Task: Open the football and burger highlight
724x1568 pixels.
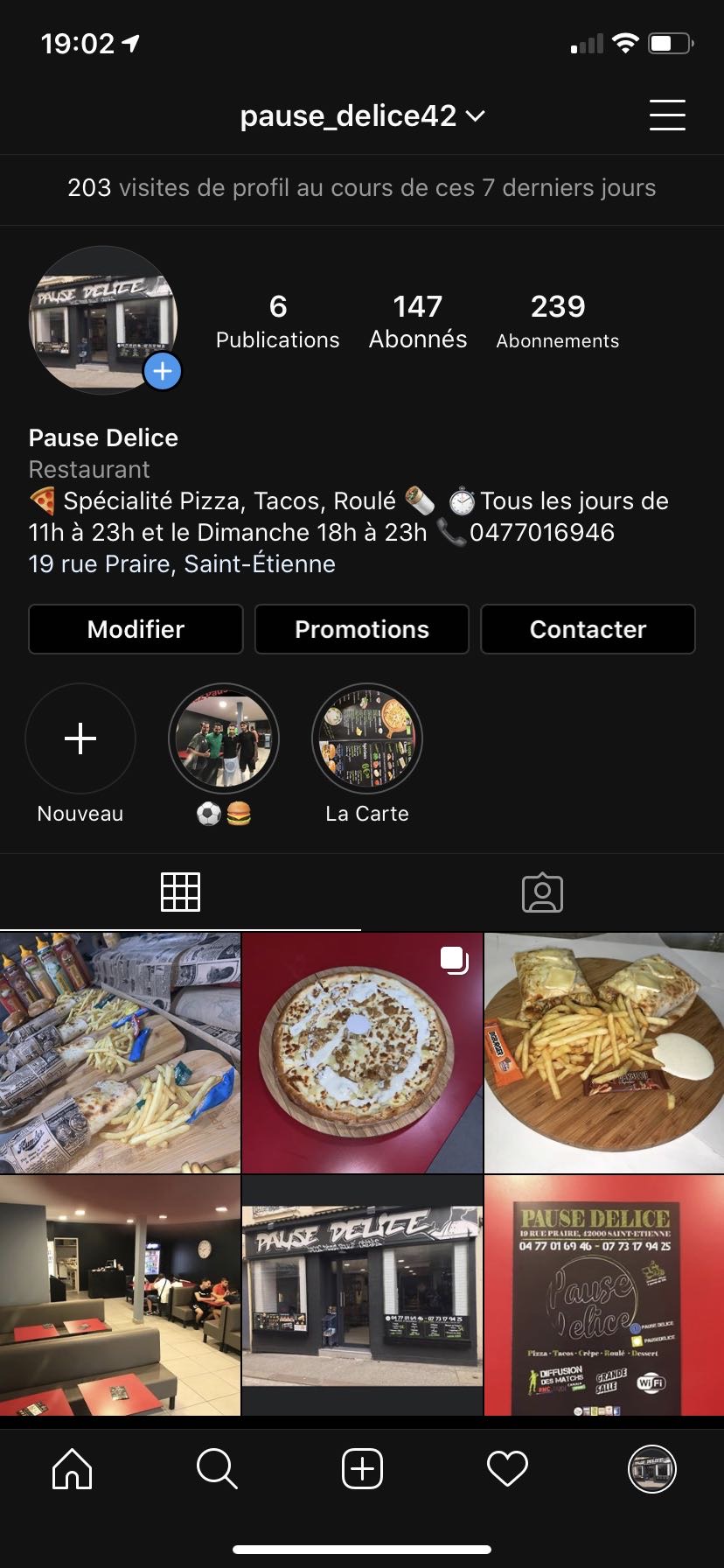Action: point(224,738)
